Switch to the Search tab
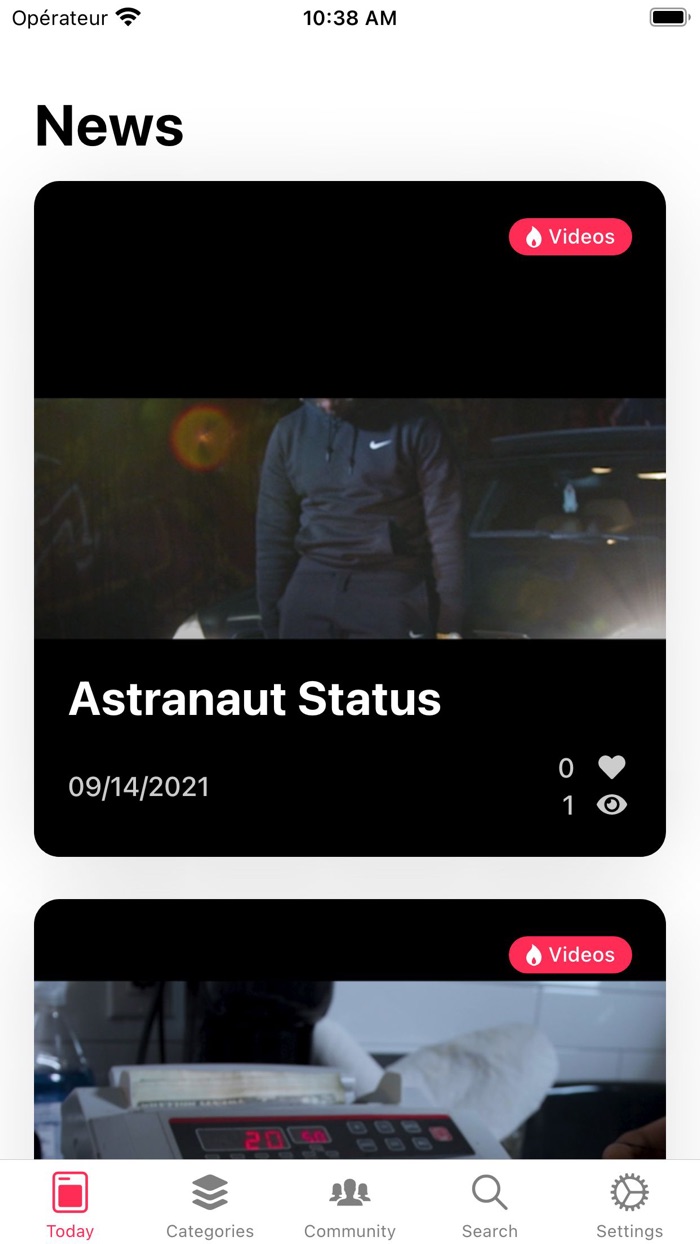Image resolution: width=700 pixels, height=1244 pixels. [490, 1205]
